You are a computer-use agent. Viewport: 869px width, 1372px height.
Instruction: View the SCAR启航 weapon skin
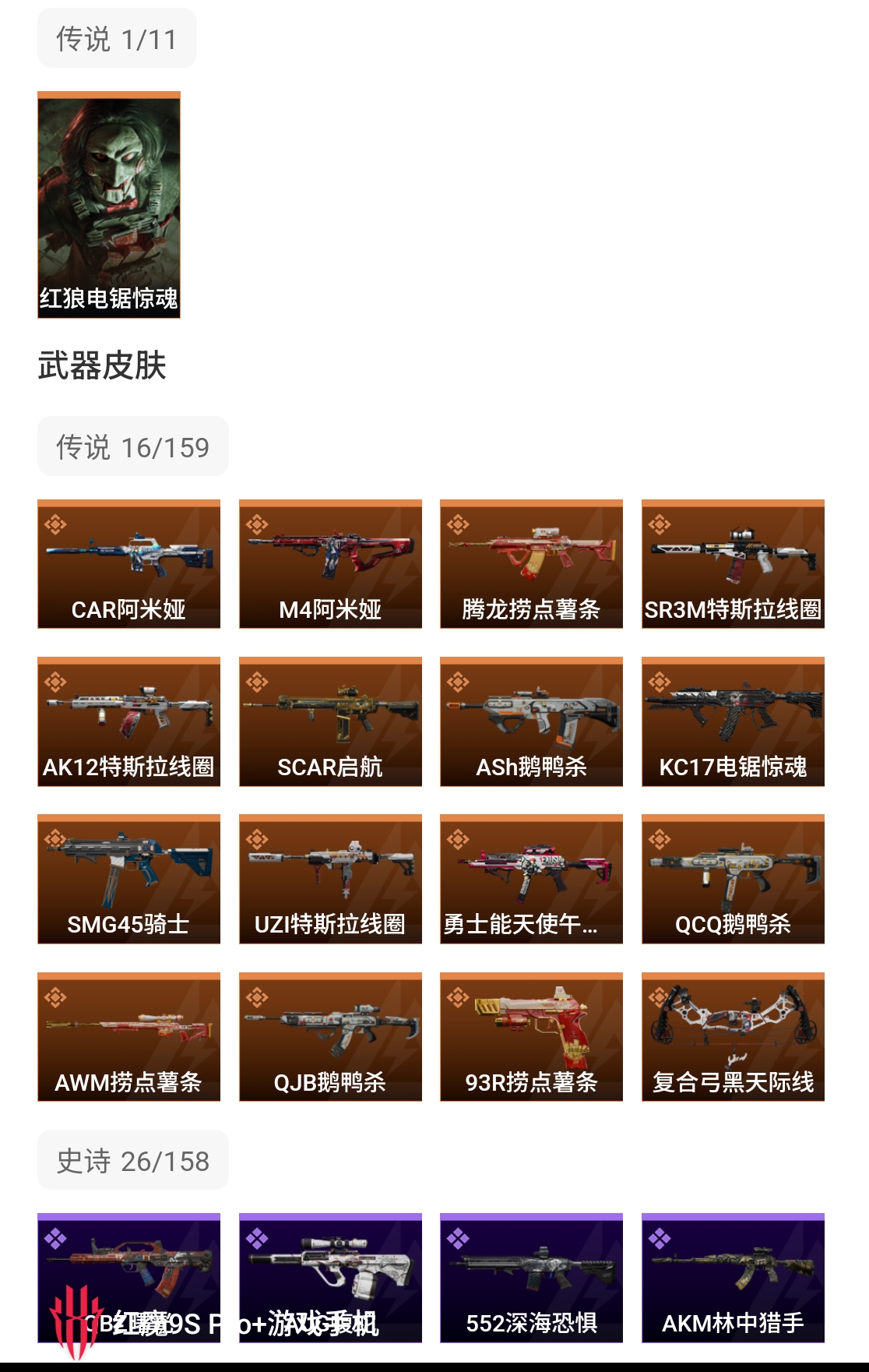tap(330, 721)
